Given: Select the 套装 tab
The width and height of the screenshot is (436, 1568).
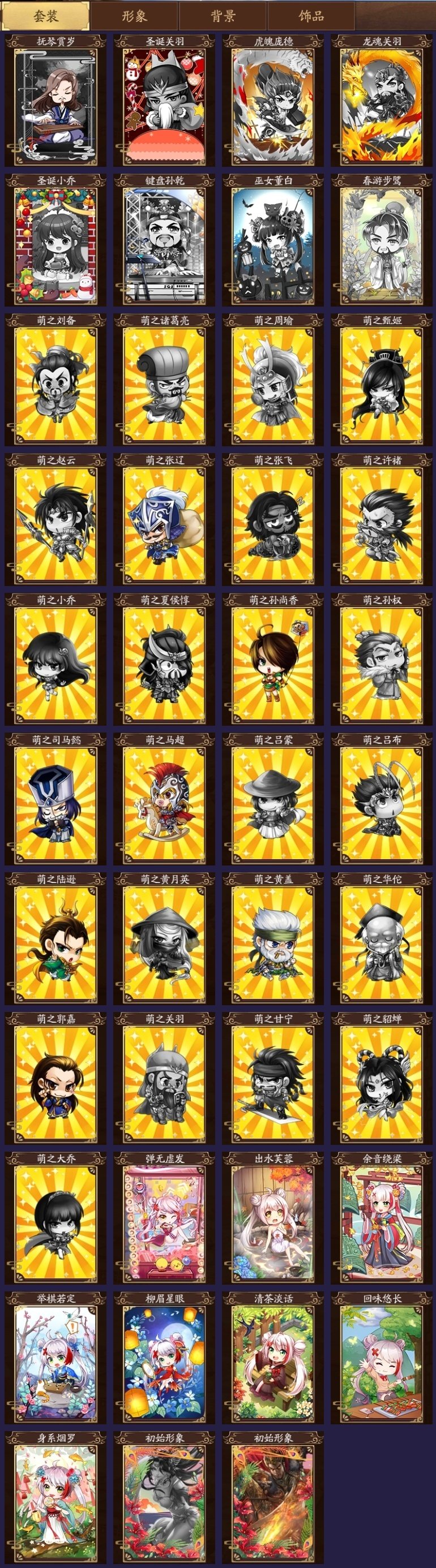Looking at the screenshot, I should 45,16.
